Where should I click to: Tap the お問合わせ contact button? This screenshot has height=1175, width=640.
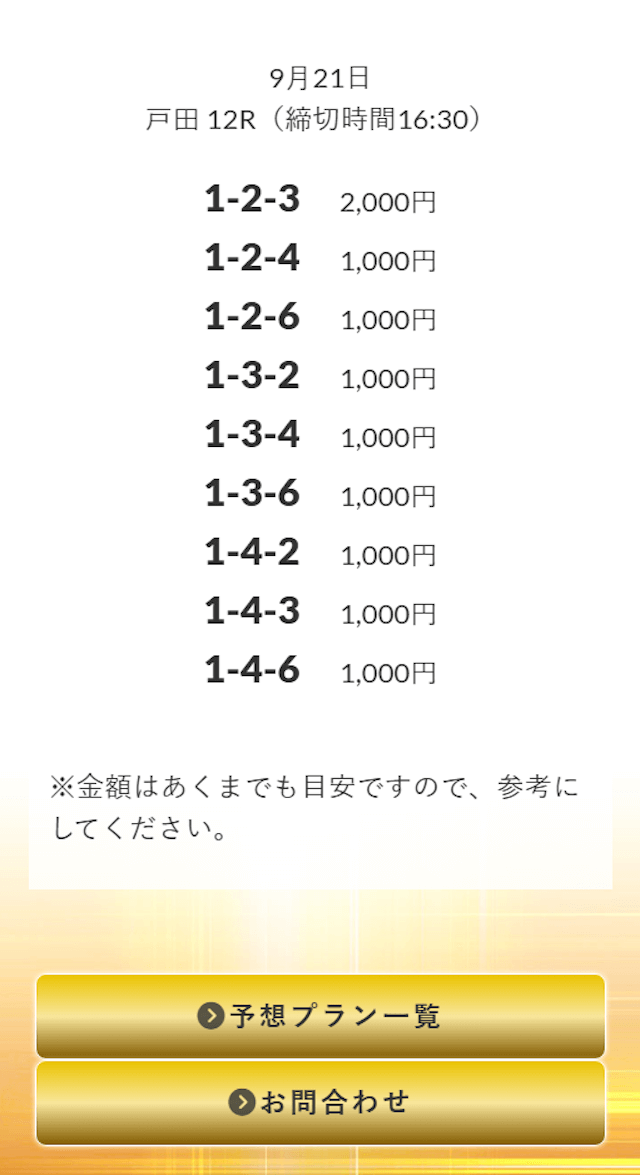point(320,1102)
